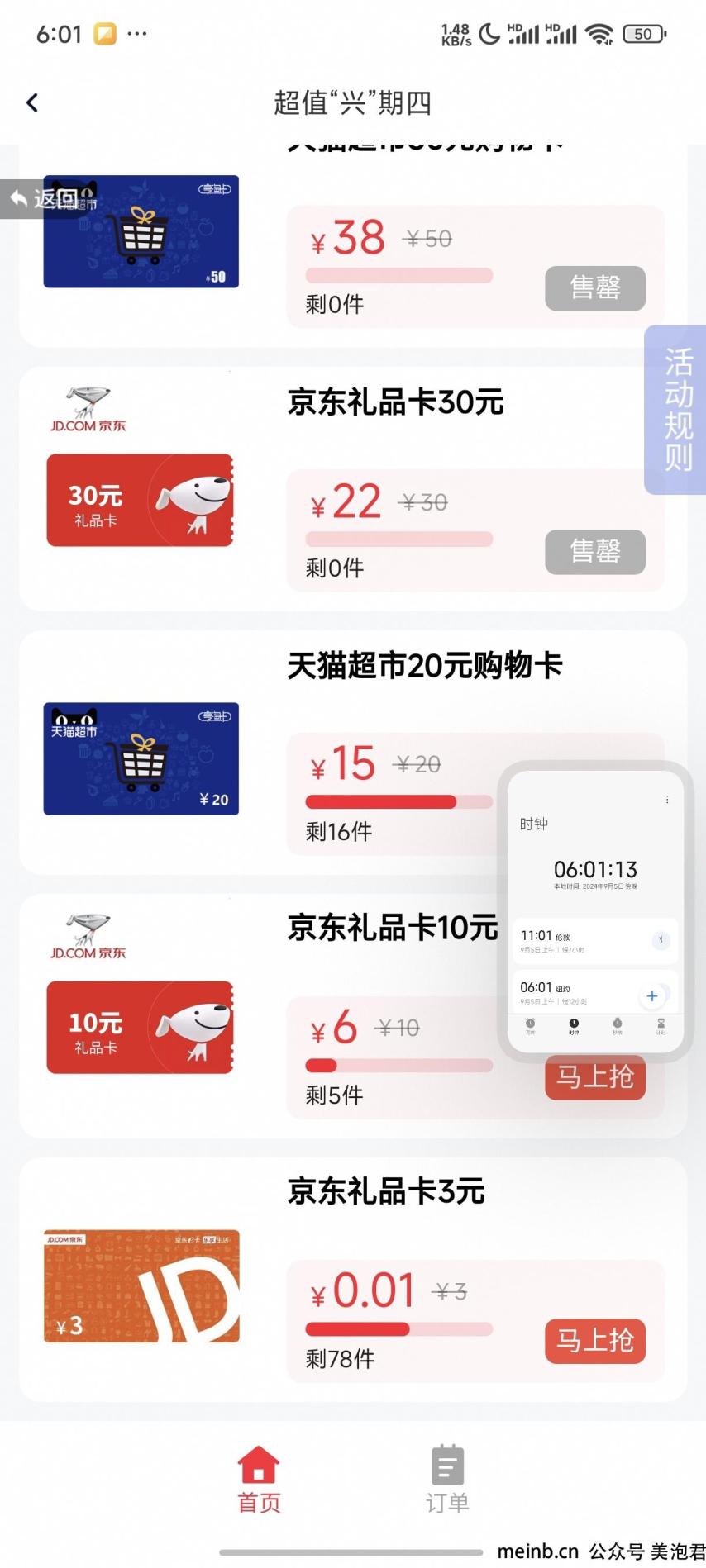Switch to the 首页 tab
The width and height of the screenshot is (706, 1568).
(259, 1480)
